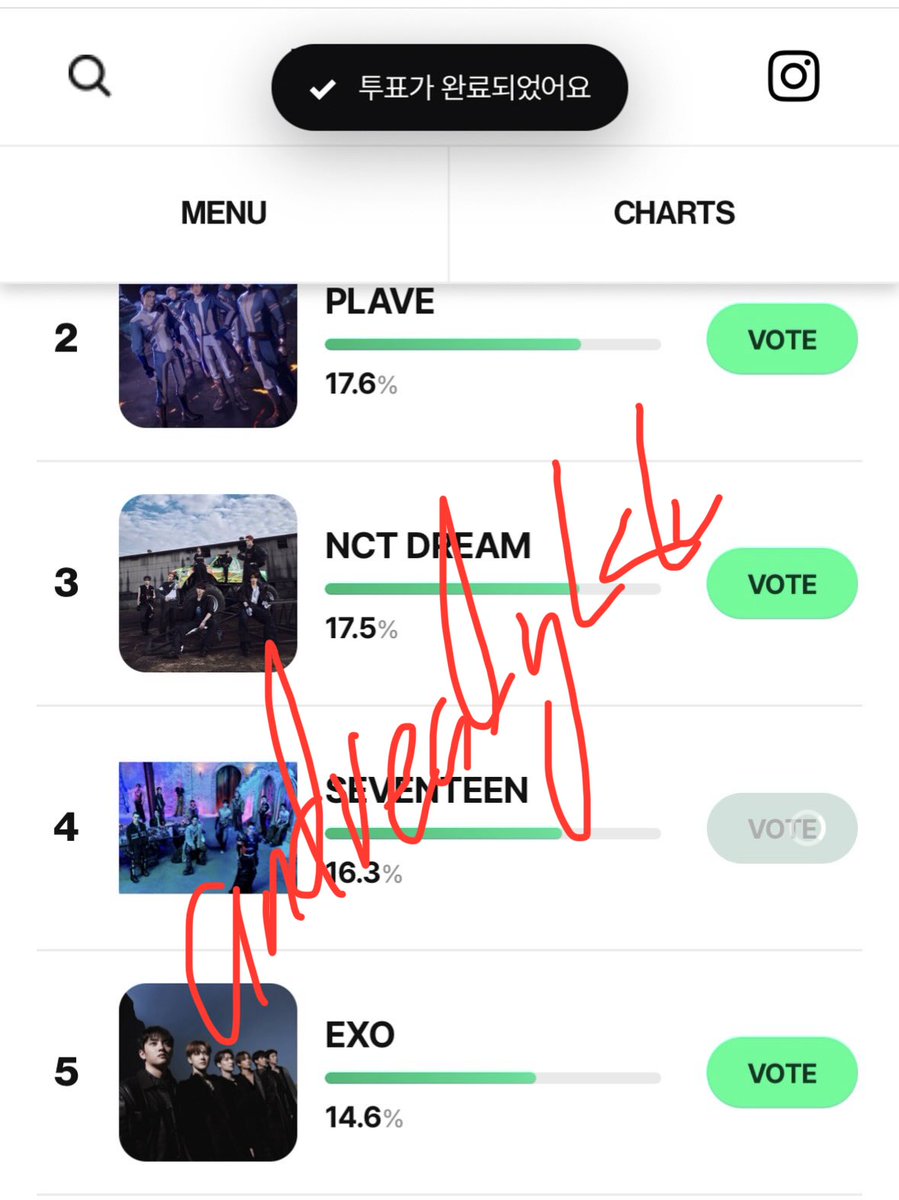
Task: Open the NCT DREAM group image
Action: point(208,583)
